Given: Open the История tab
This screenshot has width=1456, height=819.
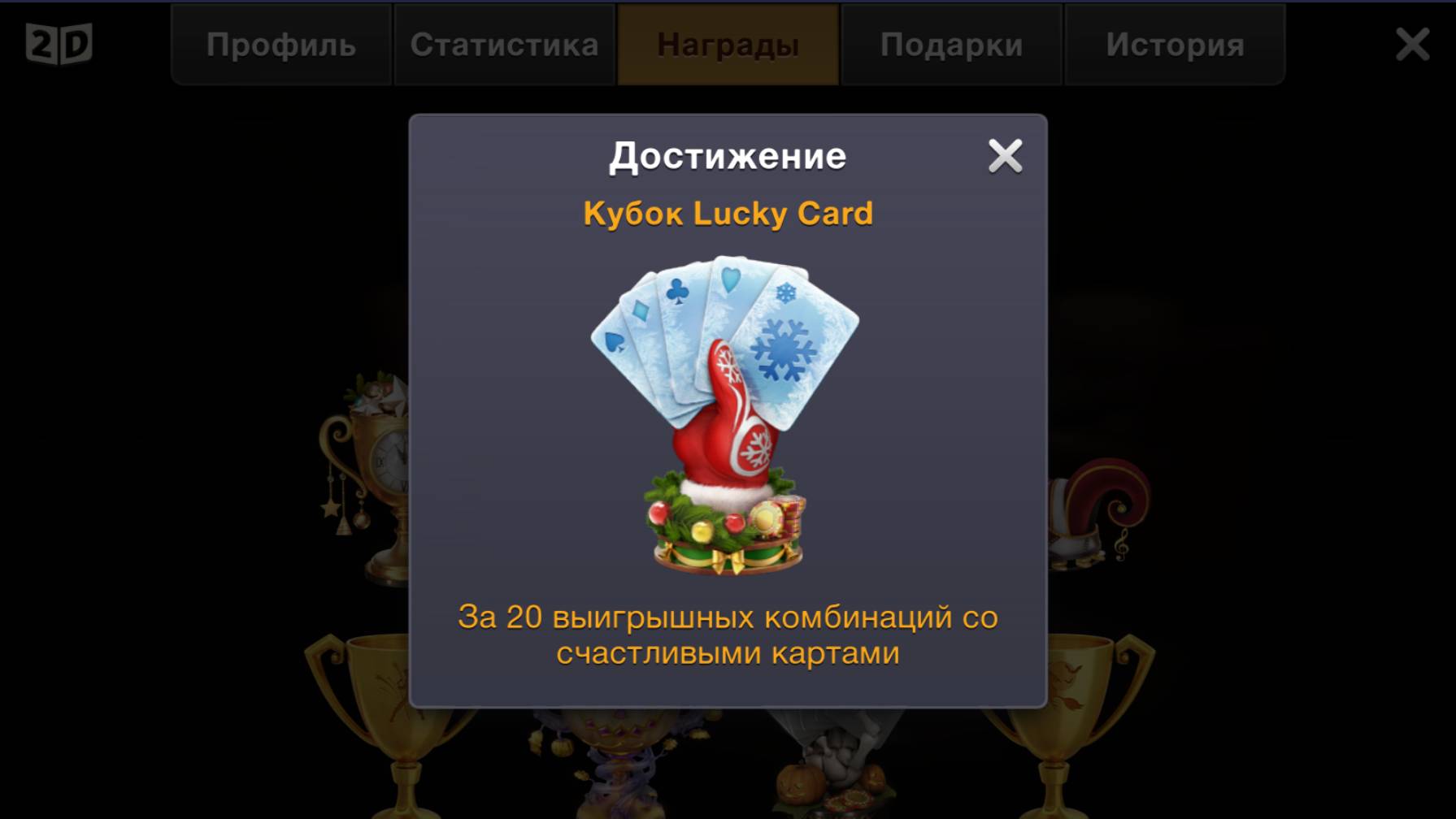Looking at the screenshot, I should 1175,45.
